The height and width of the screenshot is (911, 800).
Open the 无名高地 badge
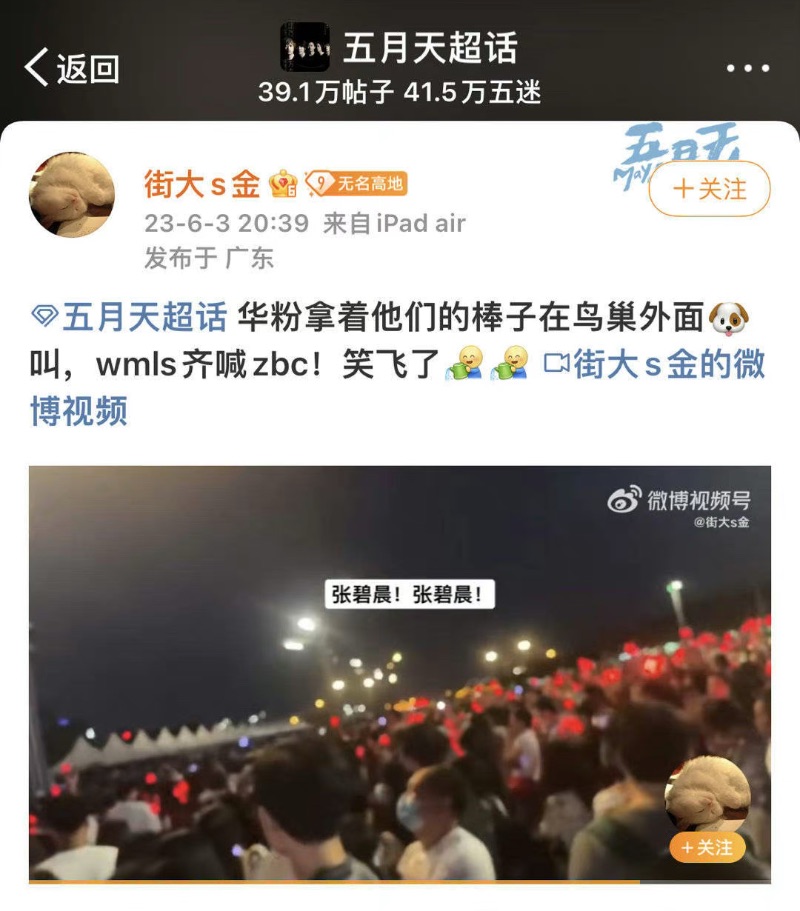point(357,184)
